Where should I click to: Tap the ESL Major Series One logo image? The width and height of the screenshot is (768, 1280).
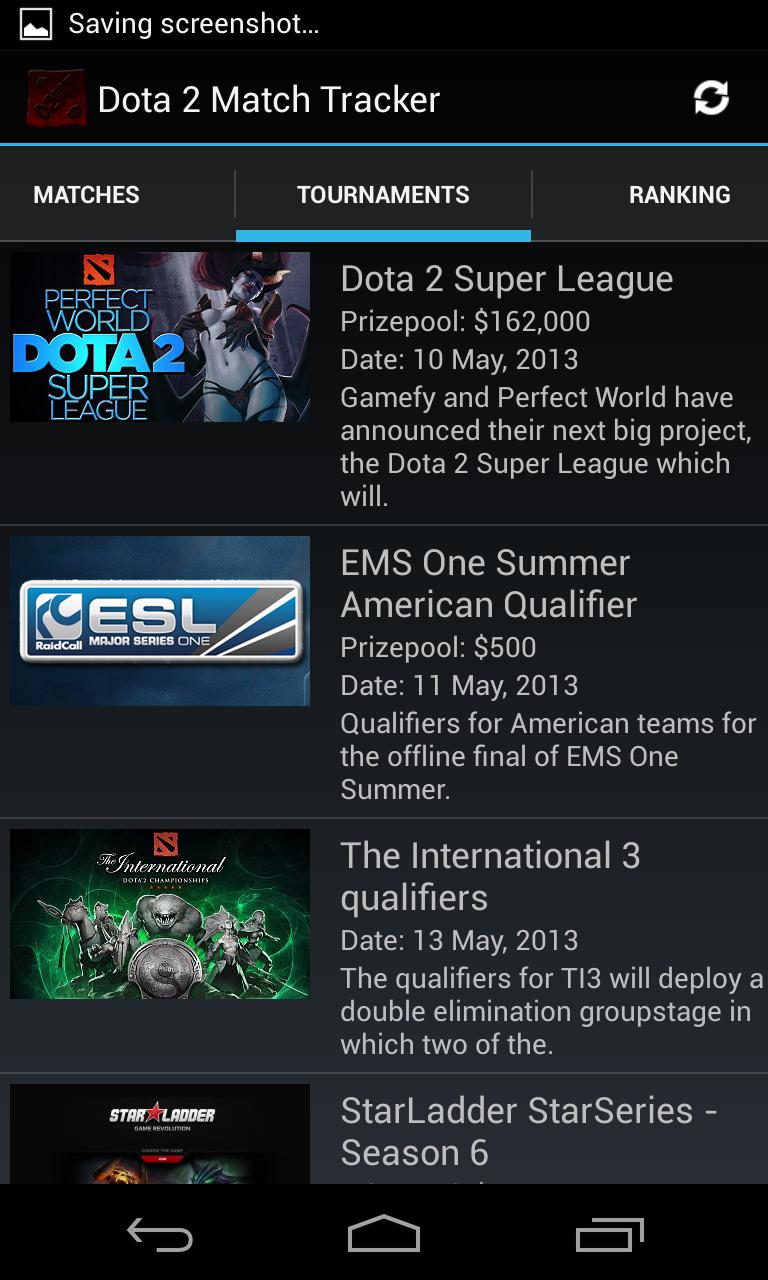point(159,620)
